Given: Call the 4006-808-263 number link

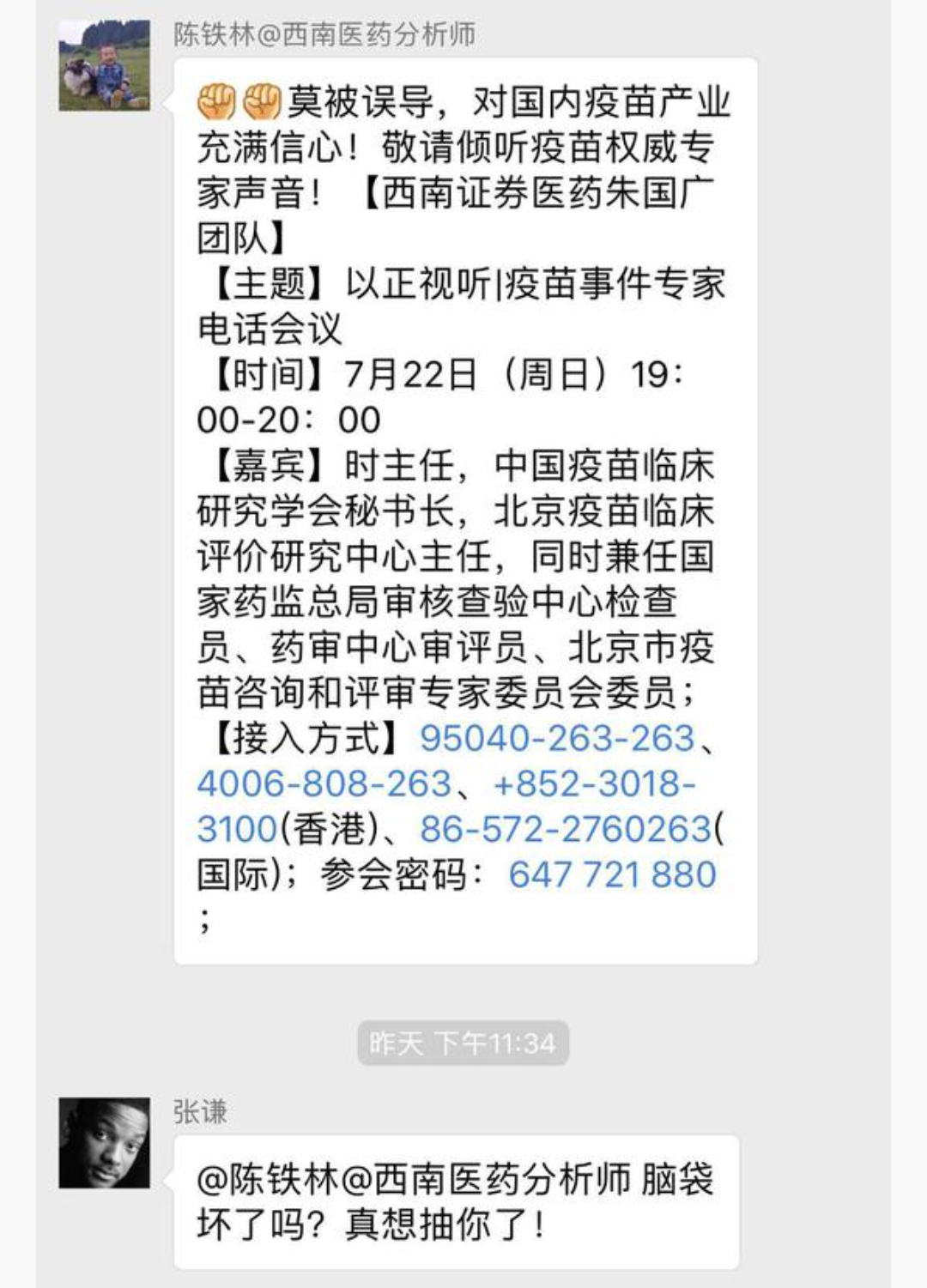Looking at the screenshot, I should 324,784.
